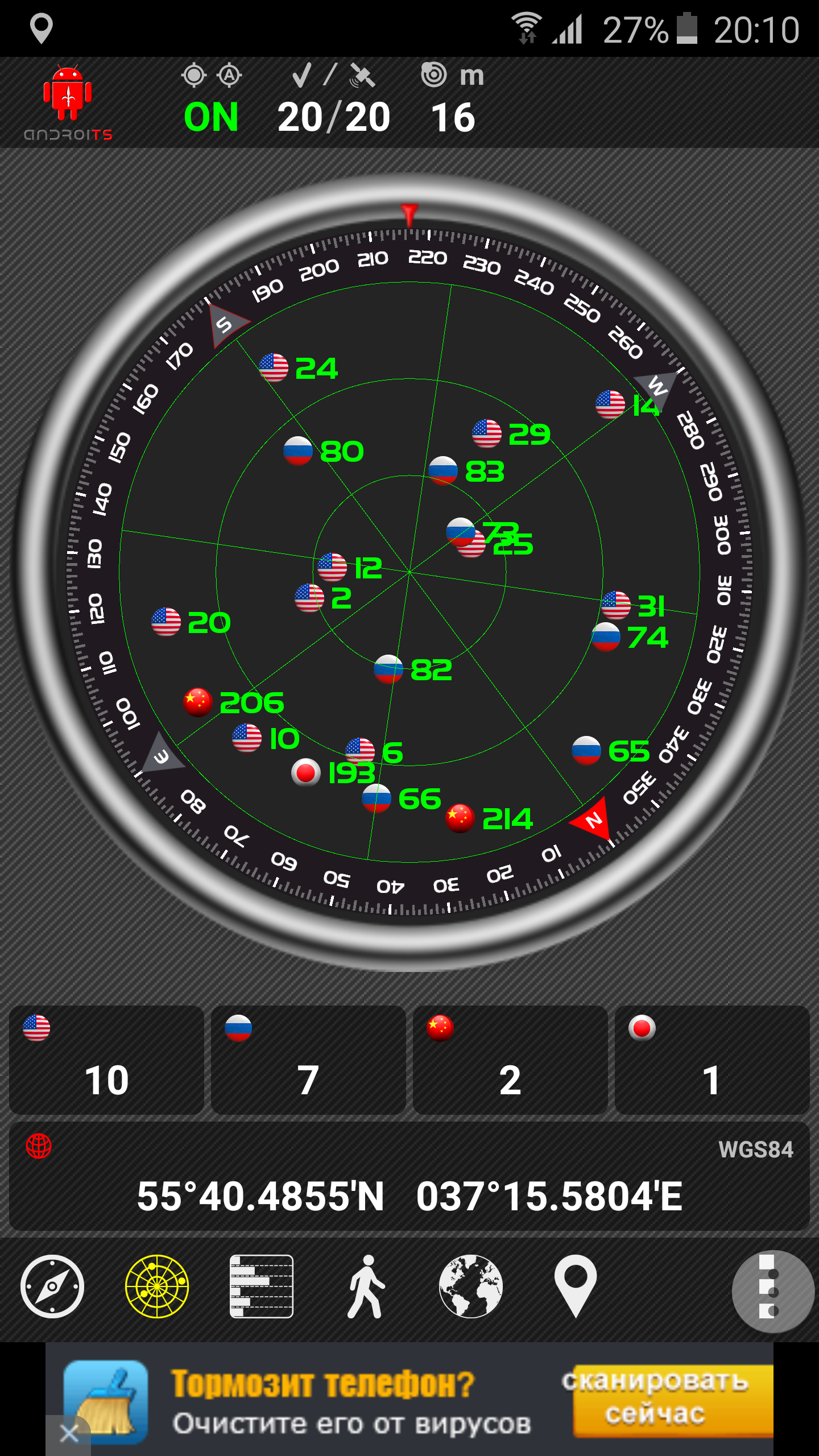Open the compass view
The width and height of the screenshot is (819, 1456).
[52, 1287]
